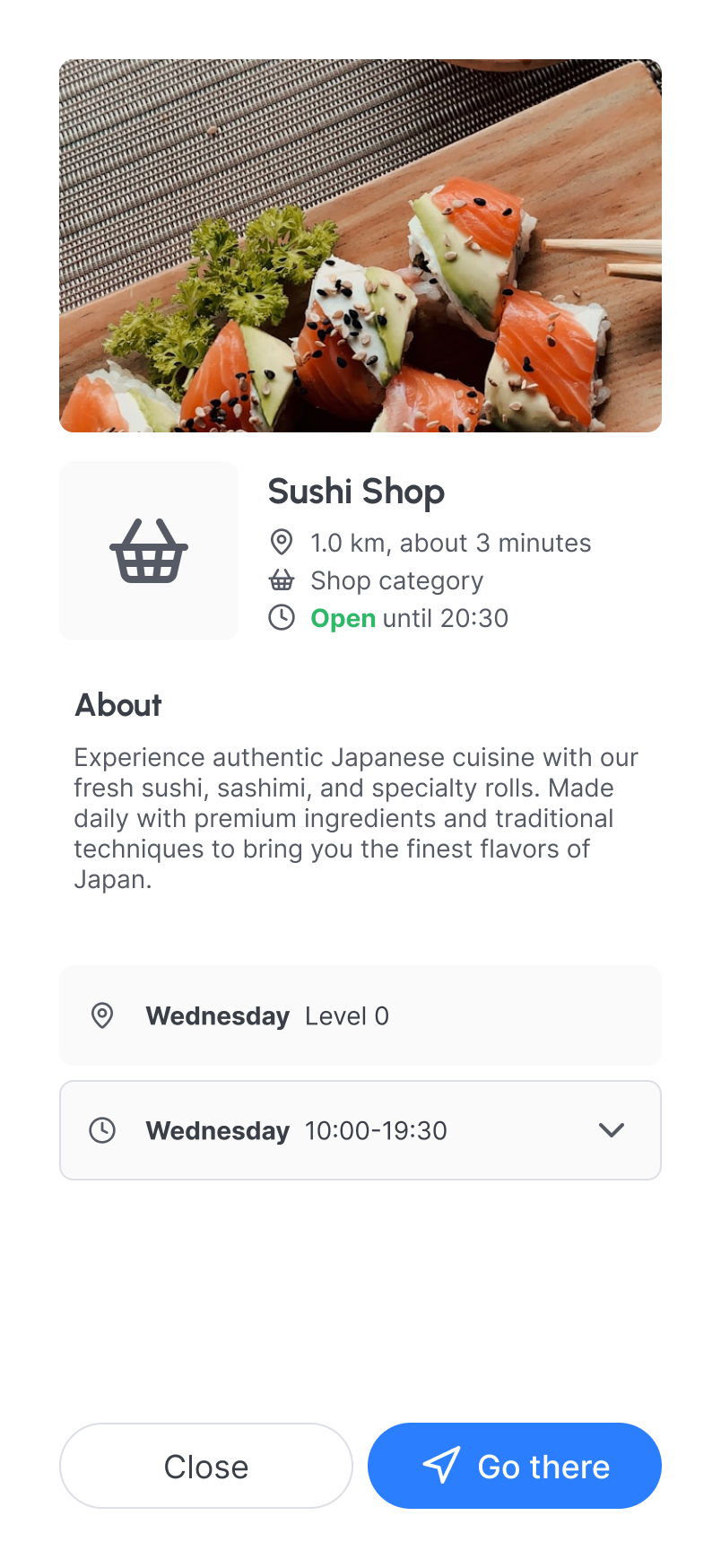Expand Wednesday opening hours
Image resolution: width=721 pixels, height=1568 pixels.
(x=611, y=1130)
